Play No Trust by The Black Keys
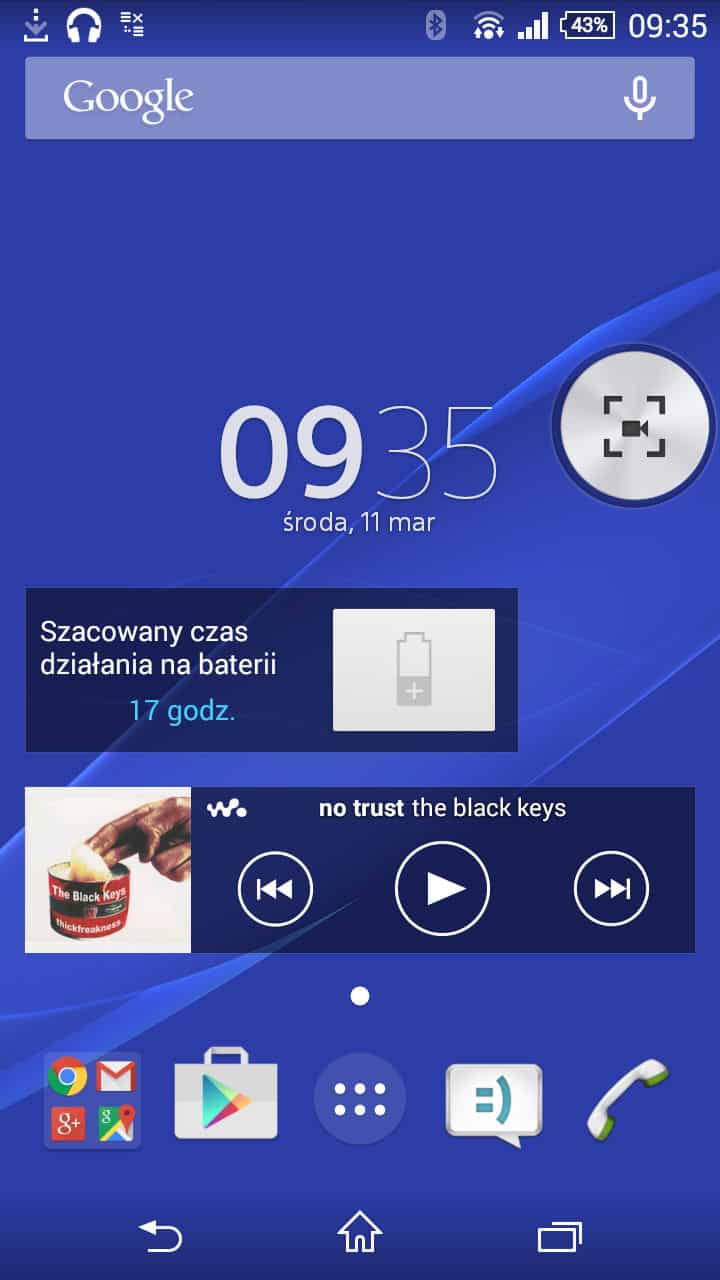This screenshot has width=720, height=1280. (x=442, y=888)
